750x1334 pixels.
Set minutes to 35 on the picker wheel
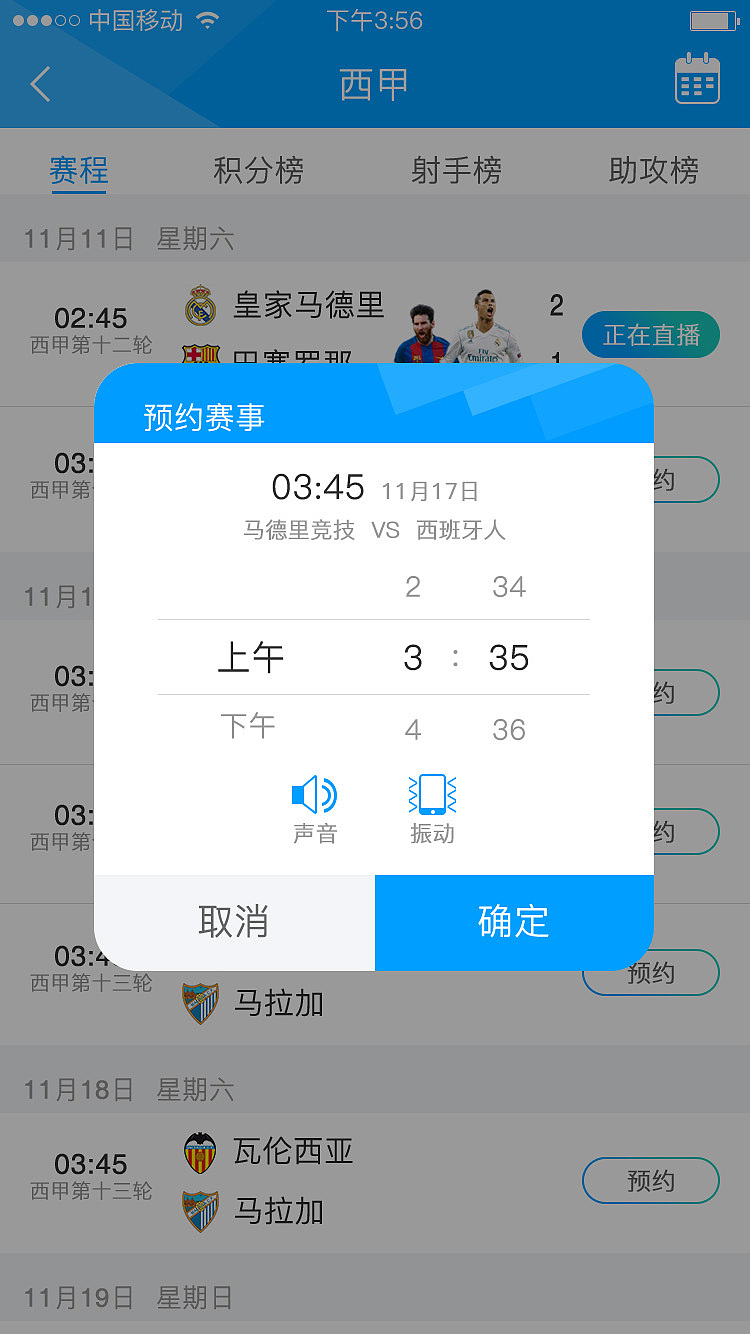click(508, 657)
